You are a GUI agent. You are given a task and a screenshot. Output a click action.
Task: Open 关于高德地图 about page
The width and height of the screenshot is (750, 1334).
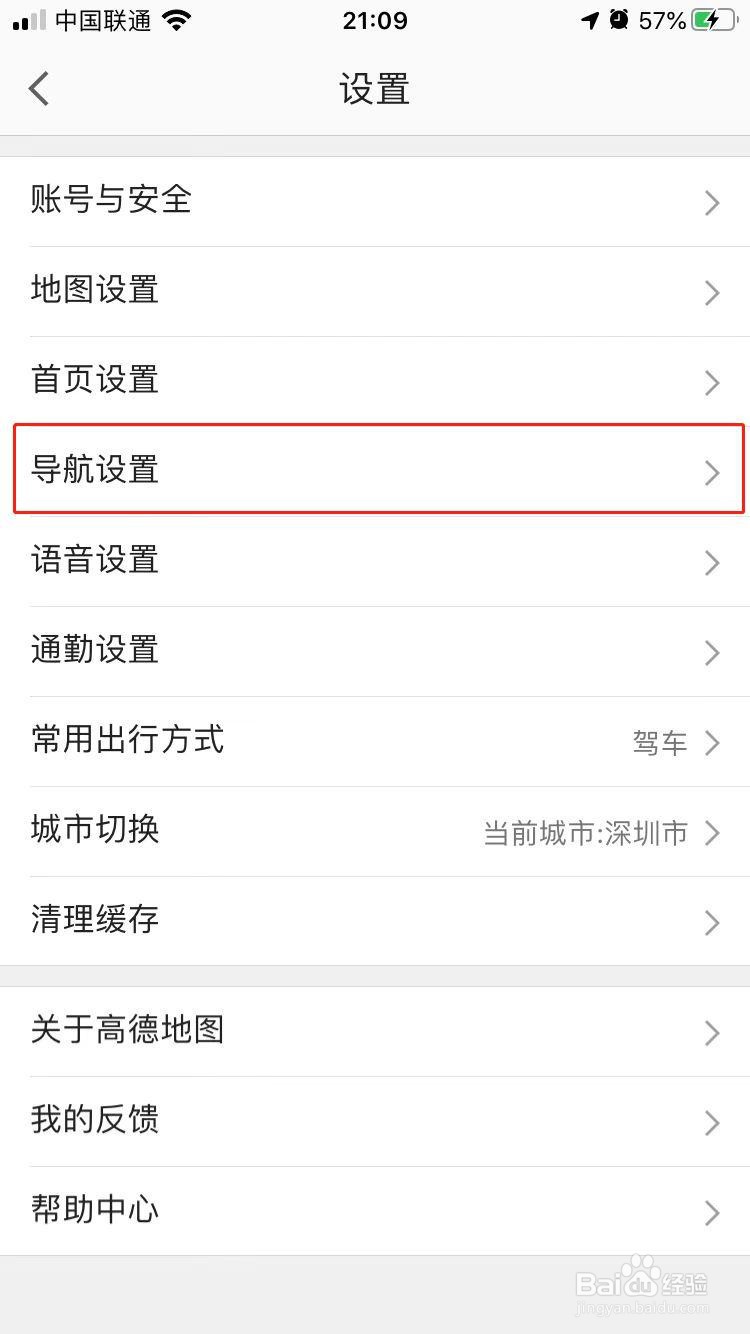pyautogui.click(x=375, y=1032)
